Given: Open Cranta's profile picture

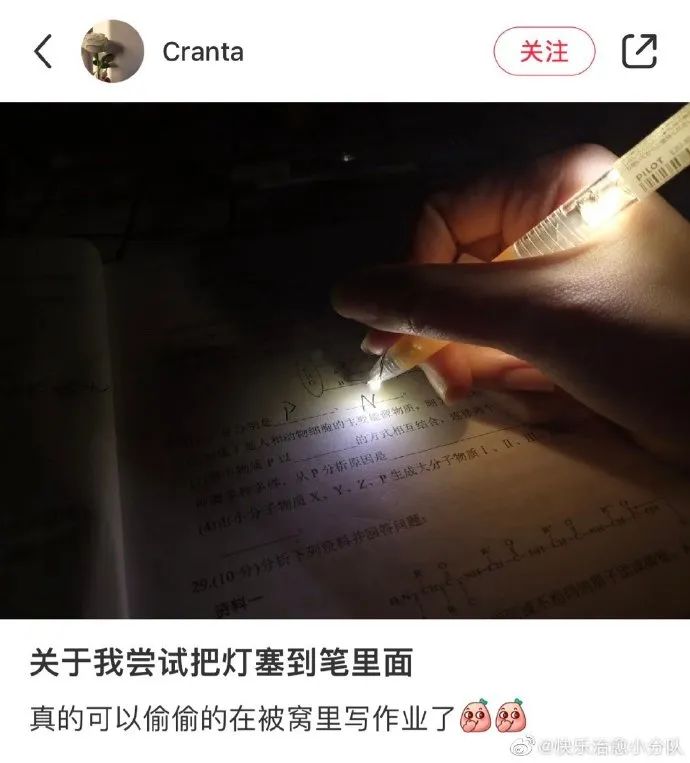Looking at the screenshot, I should pyautogui.click(x=112, y=51).
